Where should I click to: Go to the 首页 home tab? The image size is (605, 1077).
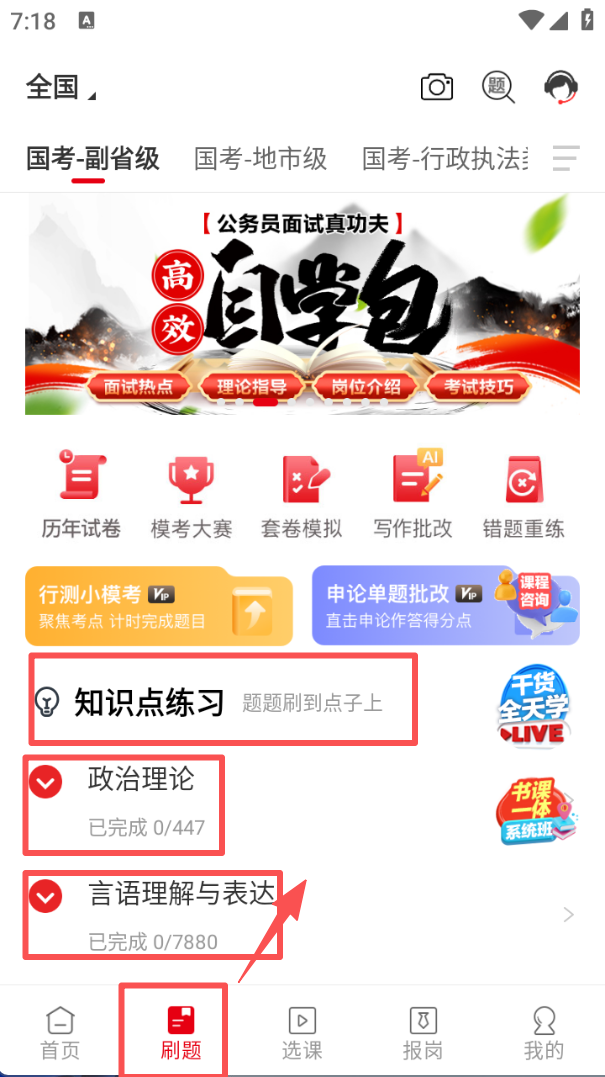(60, 1033)
